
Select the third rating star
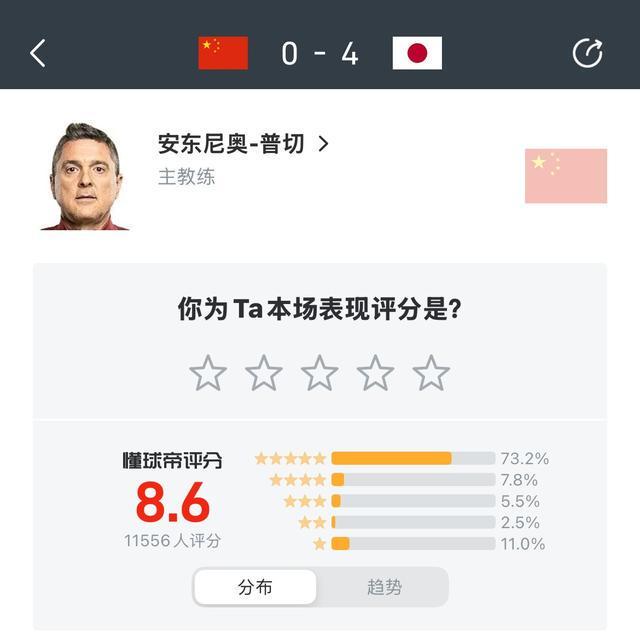320,373
